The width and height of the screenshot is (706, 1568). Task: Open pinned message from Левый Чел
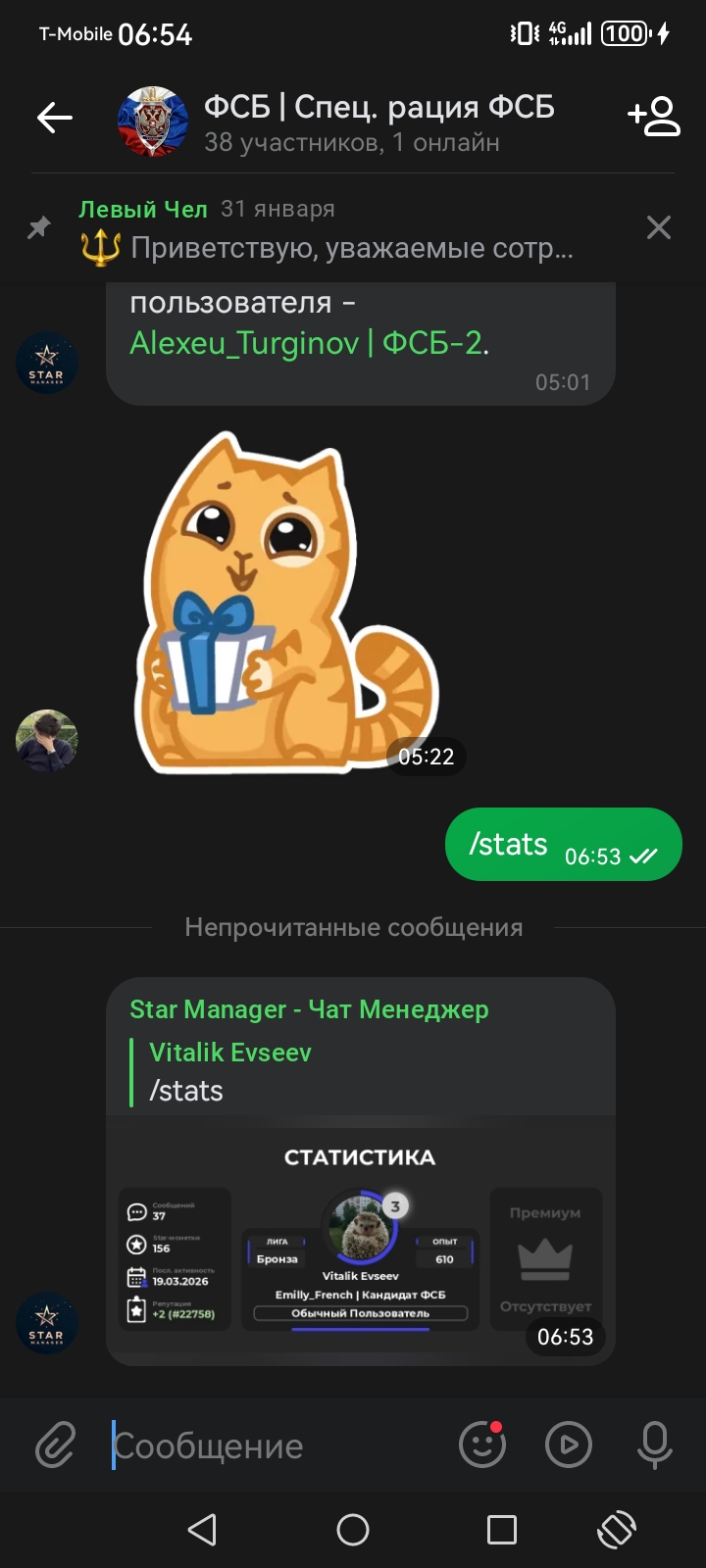click(333, 230)
